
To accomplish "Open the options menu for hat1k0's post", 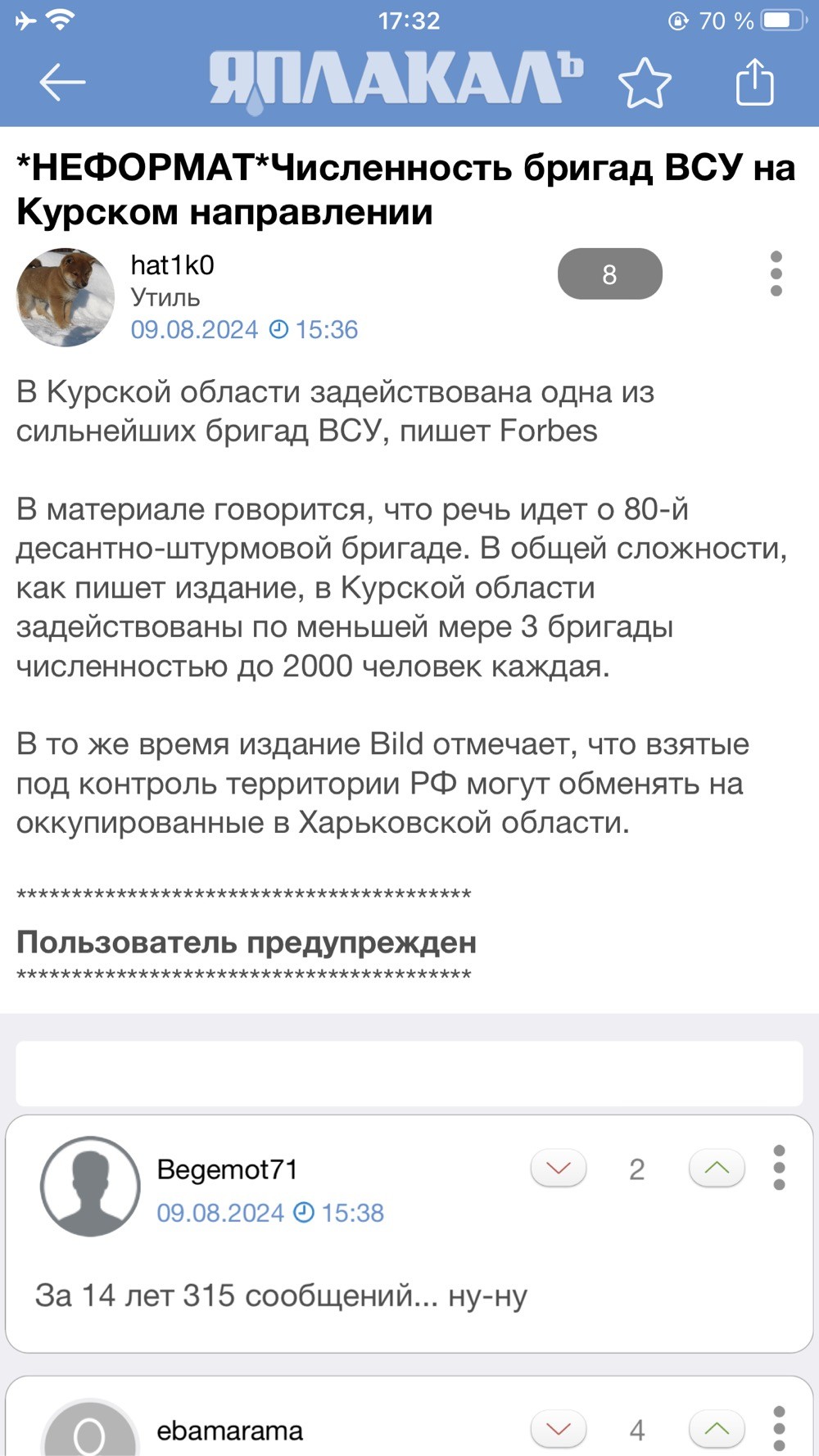I will [x=776, y=274].
